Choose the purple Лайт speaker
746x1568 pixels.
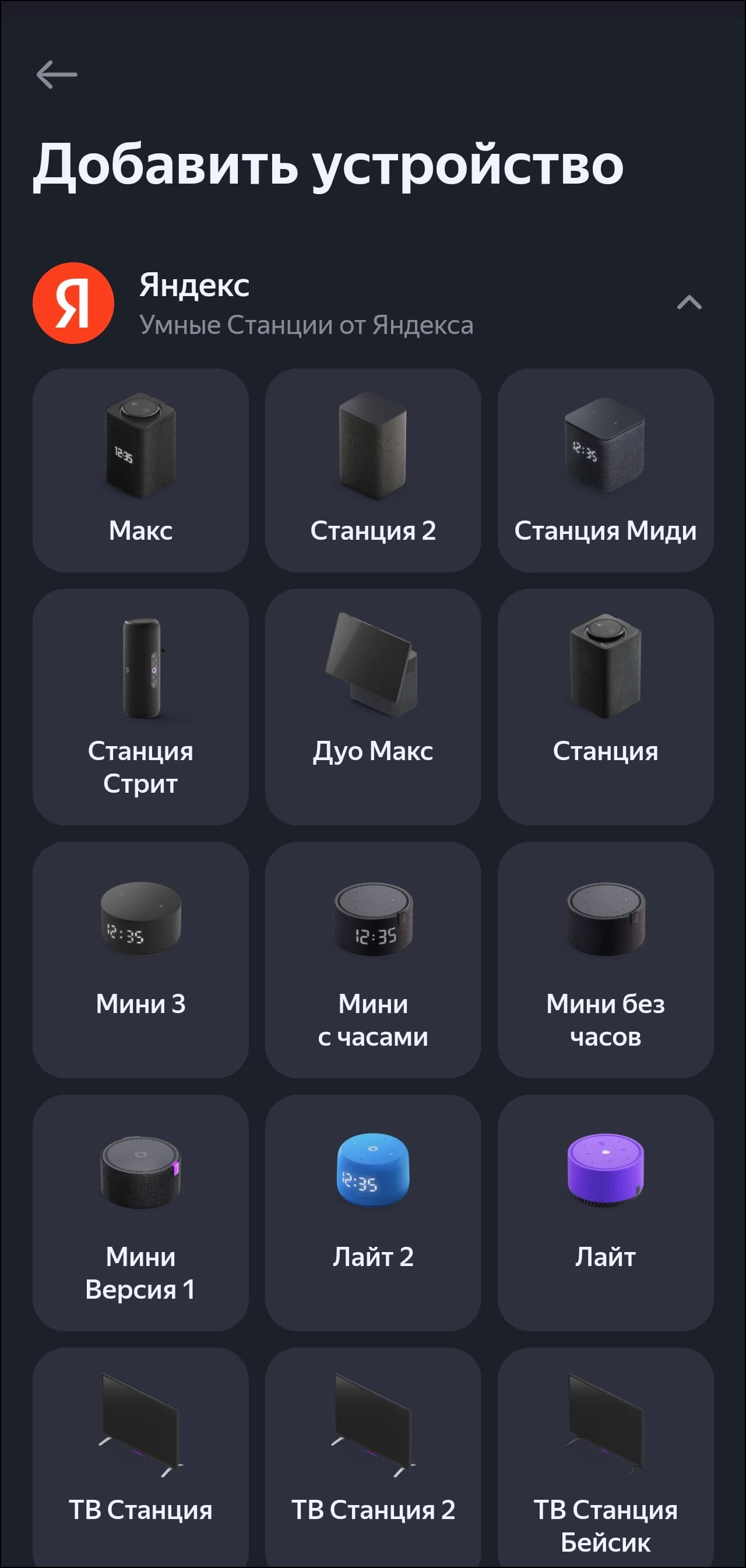606,1212
